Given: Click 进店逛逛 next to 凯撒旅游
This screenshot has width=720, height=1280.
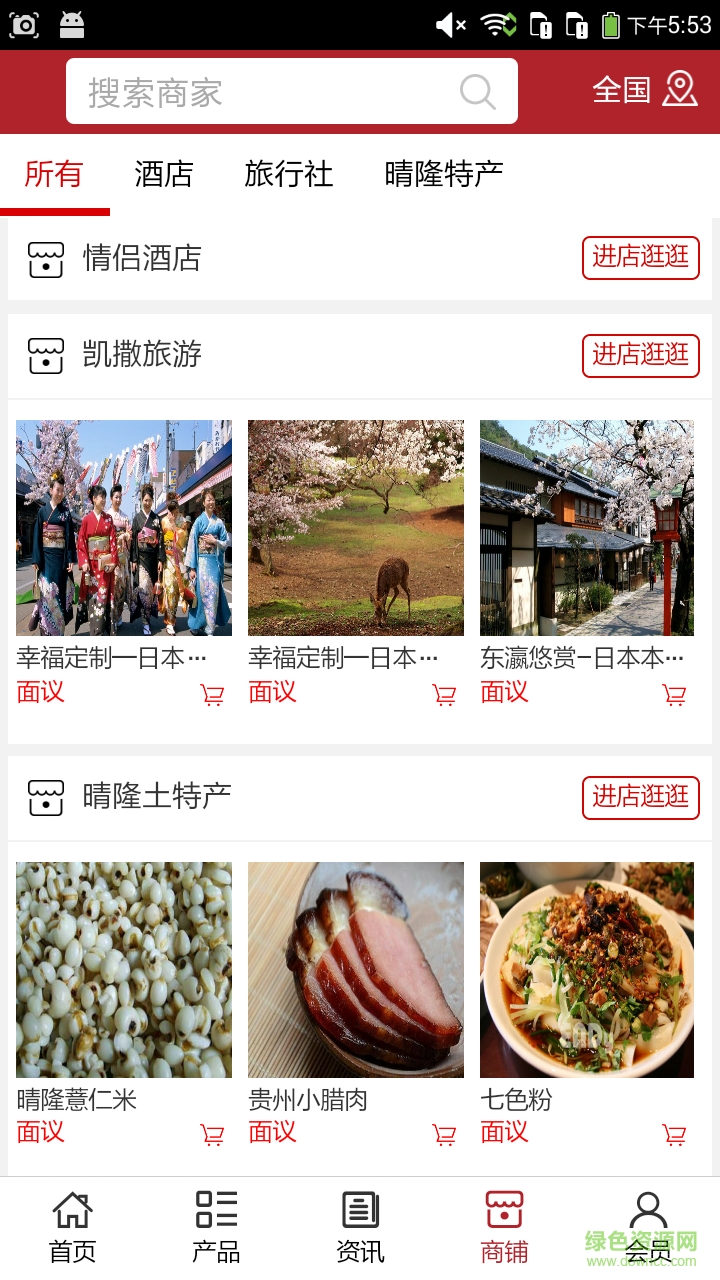Looking at the screenshot, I should point(641,355).
